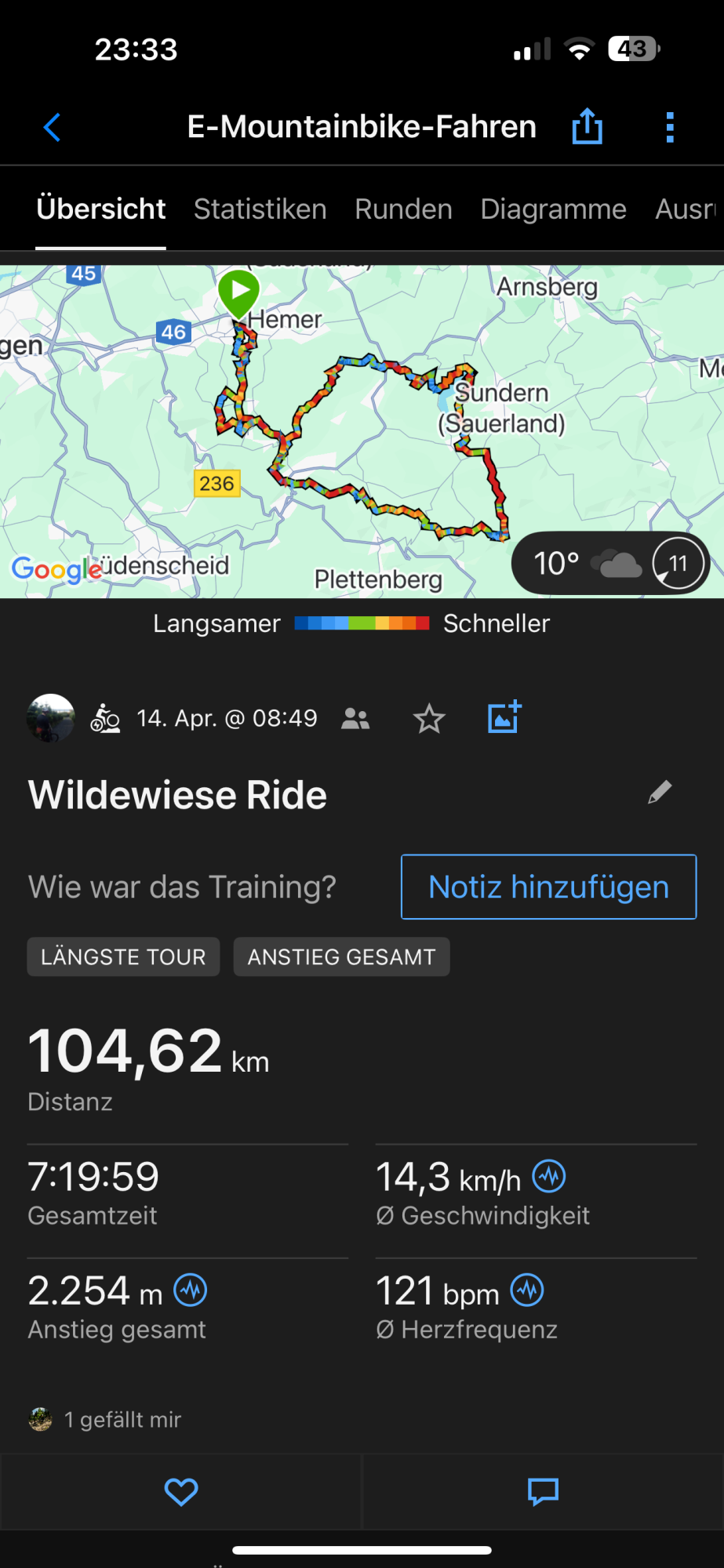Switch to the Statistiken tab
724x1568 pixels.
(x=260, y=209)
